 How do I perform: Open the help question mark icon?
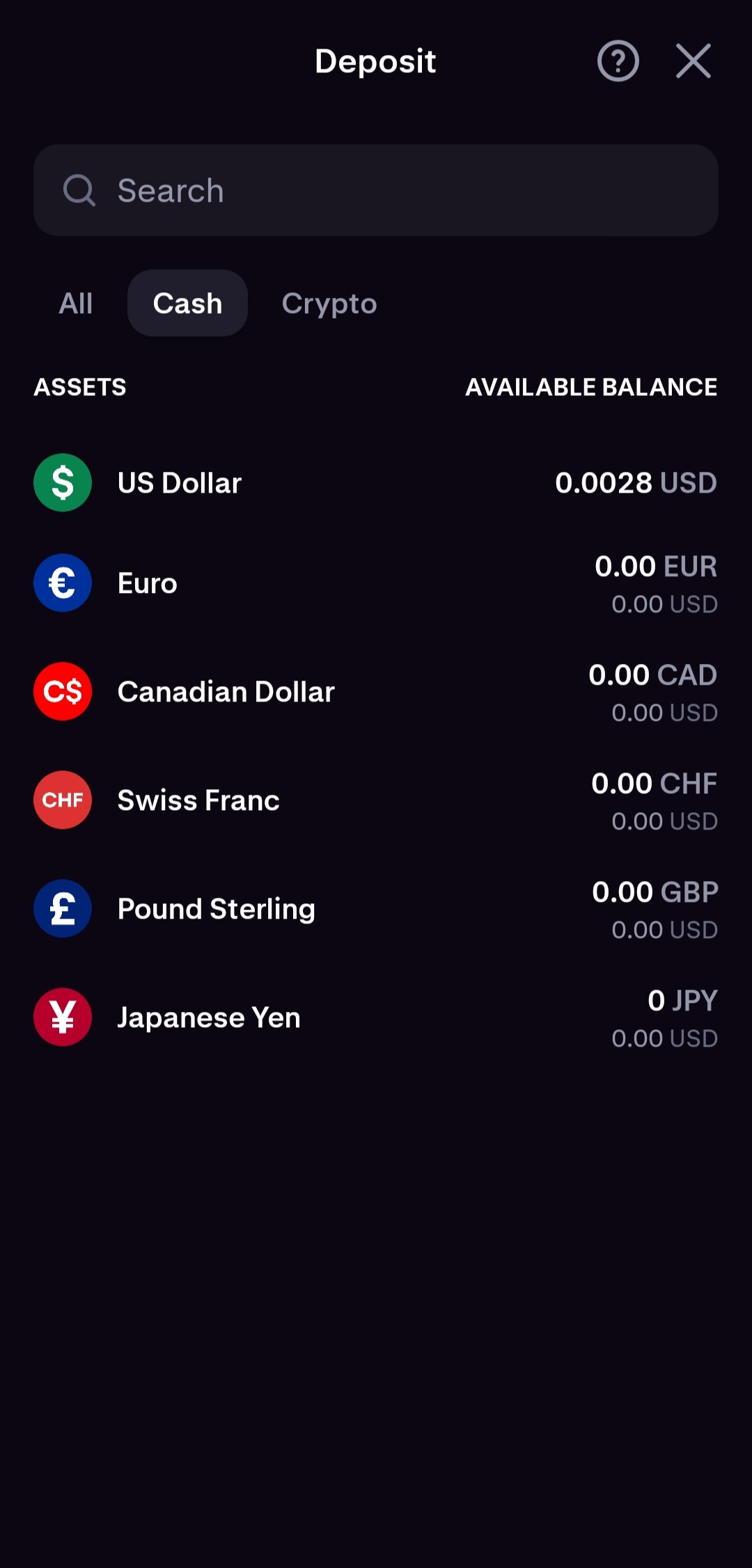(618, 61)
